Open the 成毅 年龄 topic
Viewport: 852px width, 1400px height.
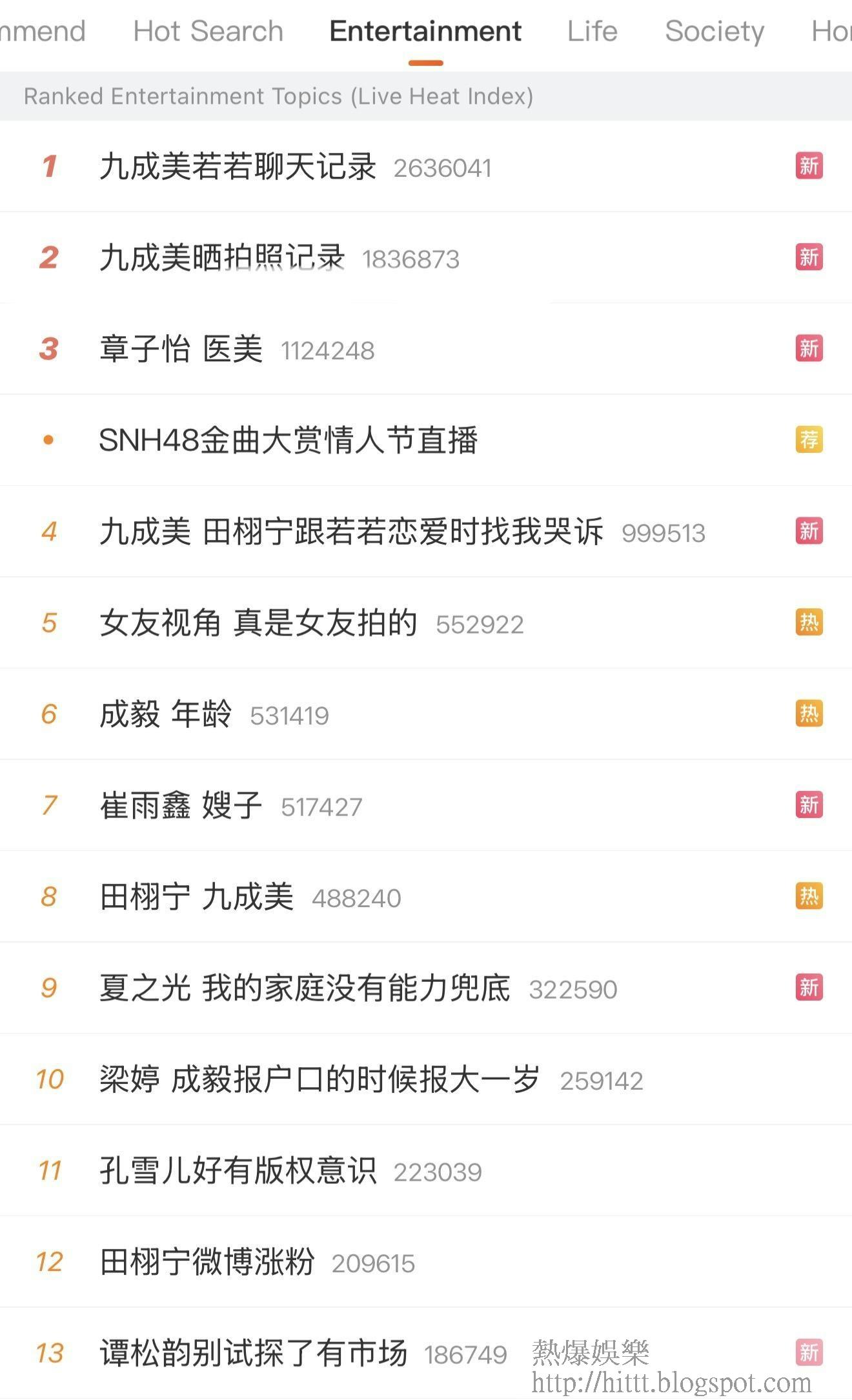pyautogui.click(x=166, y=715)
